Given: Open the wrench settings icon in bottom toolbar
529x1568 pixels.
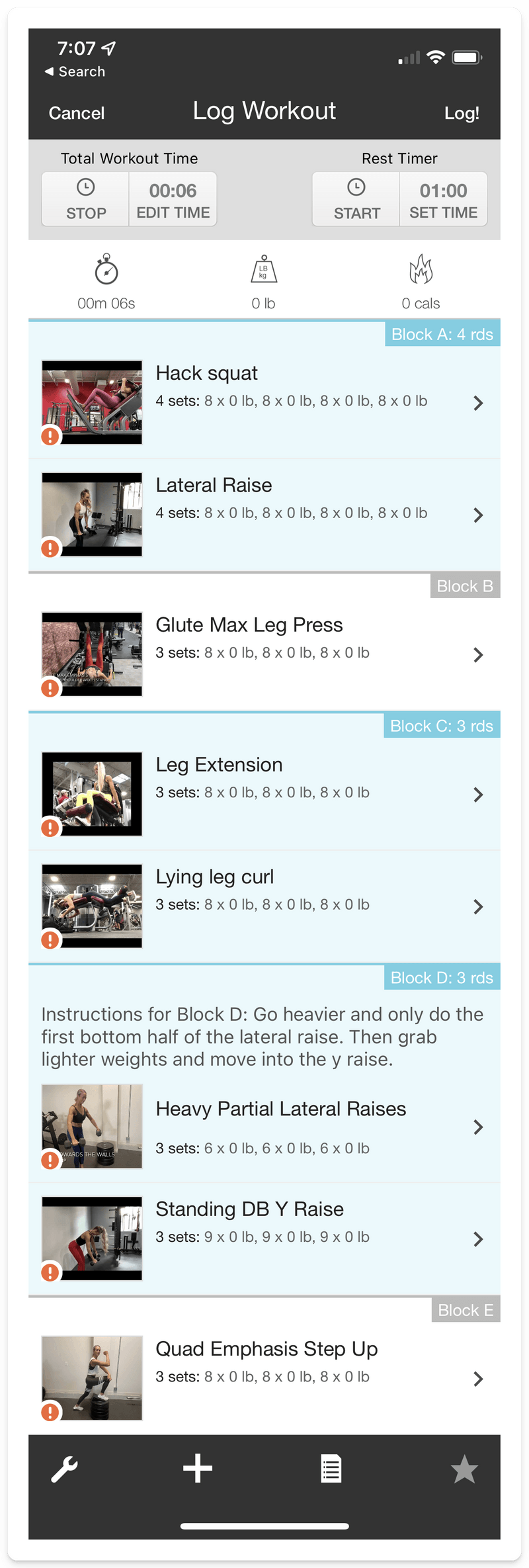Looking at the screenshot, I should pos(64,1469).
